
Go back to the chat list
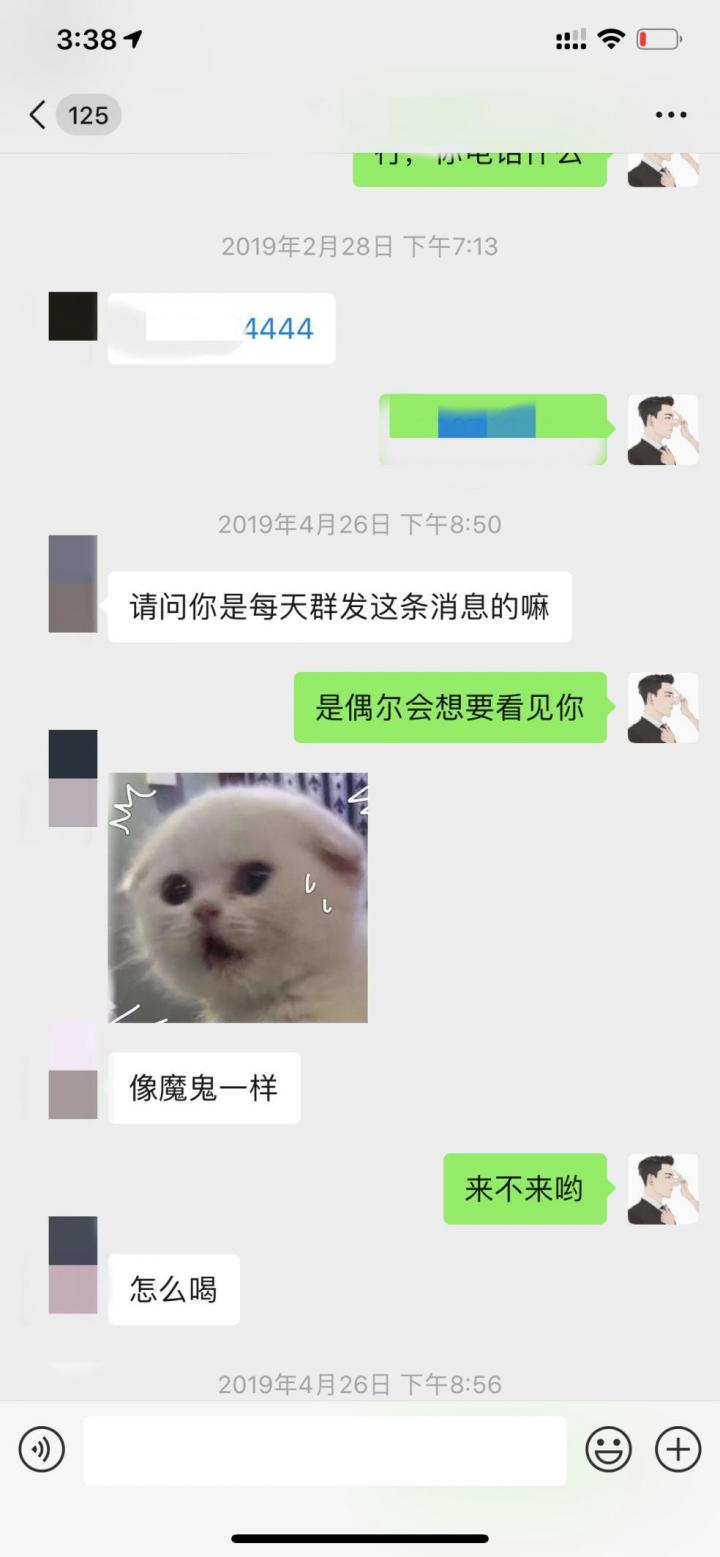pyautogui.click(x=38, y=115)
